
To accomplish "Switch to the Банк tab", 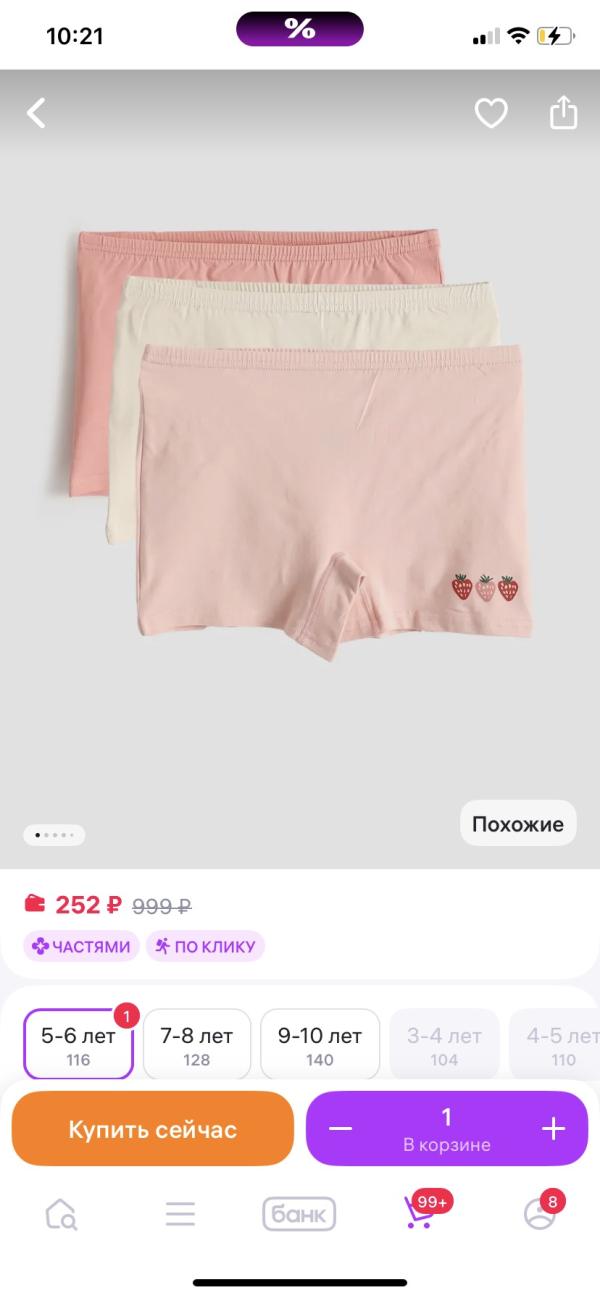I will point(299,1214).
